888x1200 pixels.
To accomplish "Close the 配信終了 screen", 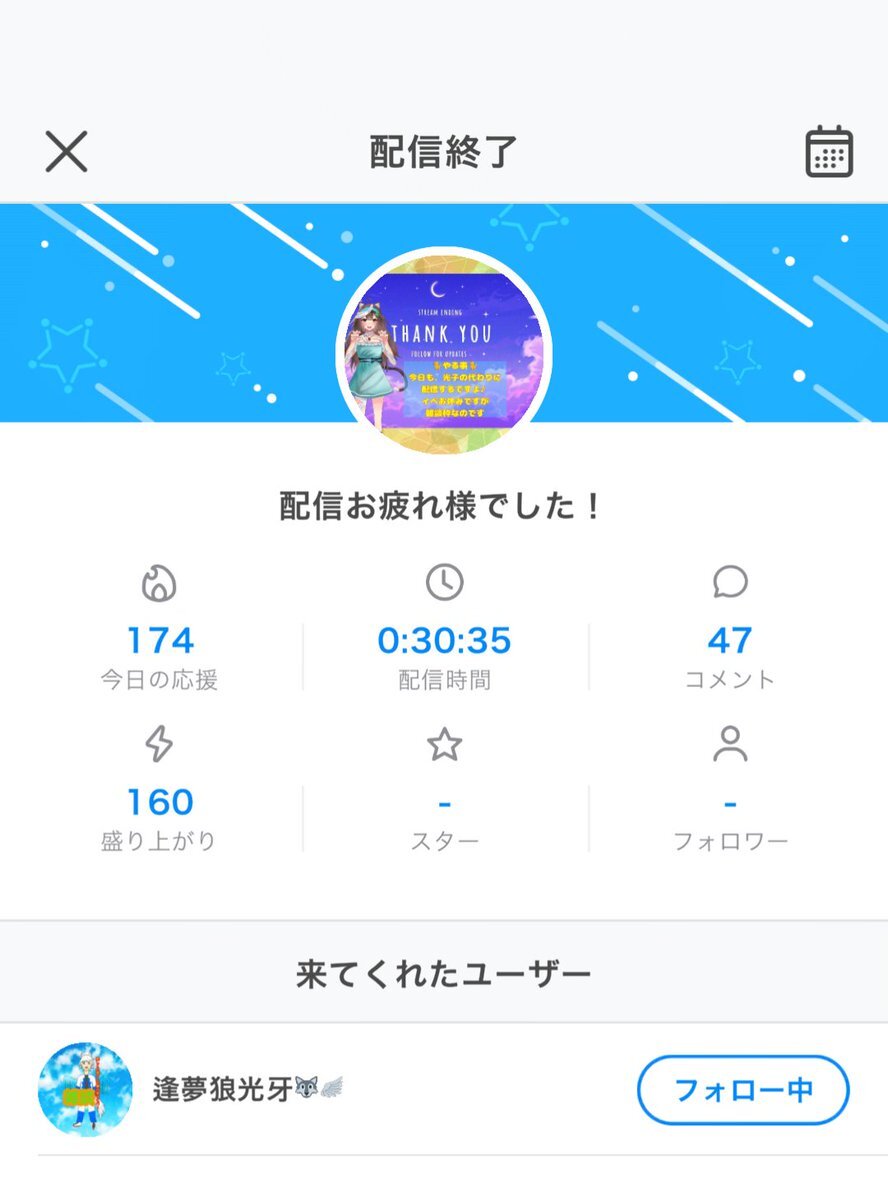I will click(x=67, y=152).
